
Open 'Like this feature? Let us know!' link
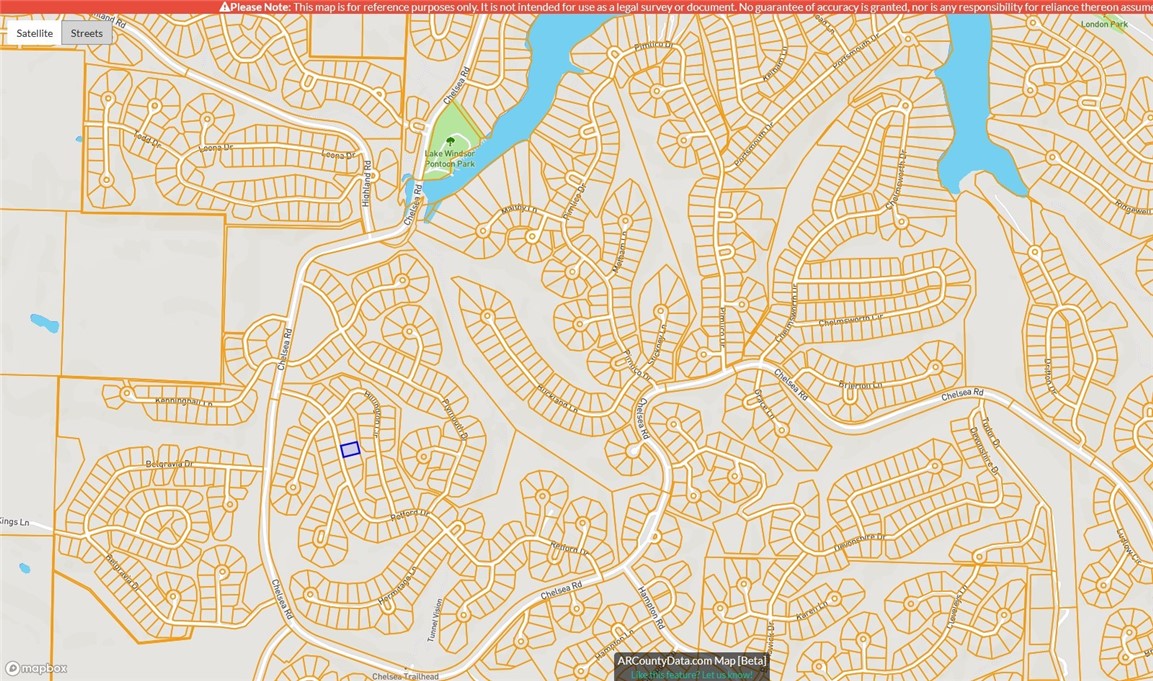[692, 674]
